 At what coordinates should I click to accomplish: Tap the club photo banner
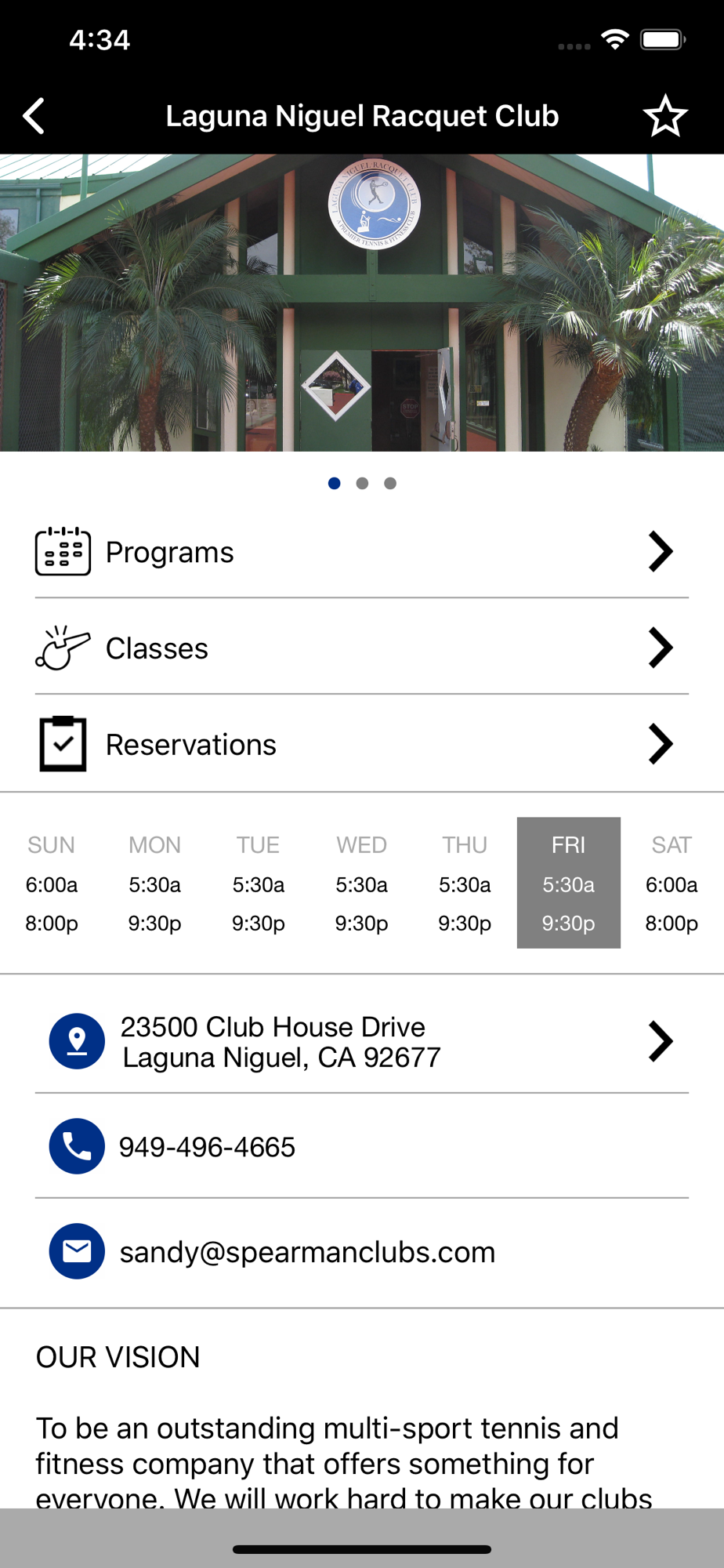pos(362,303)
